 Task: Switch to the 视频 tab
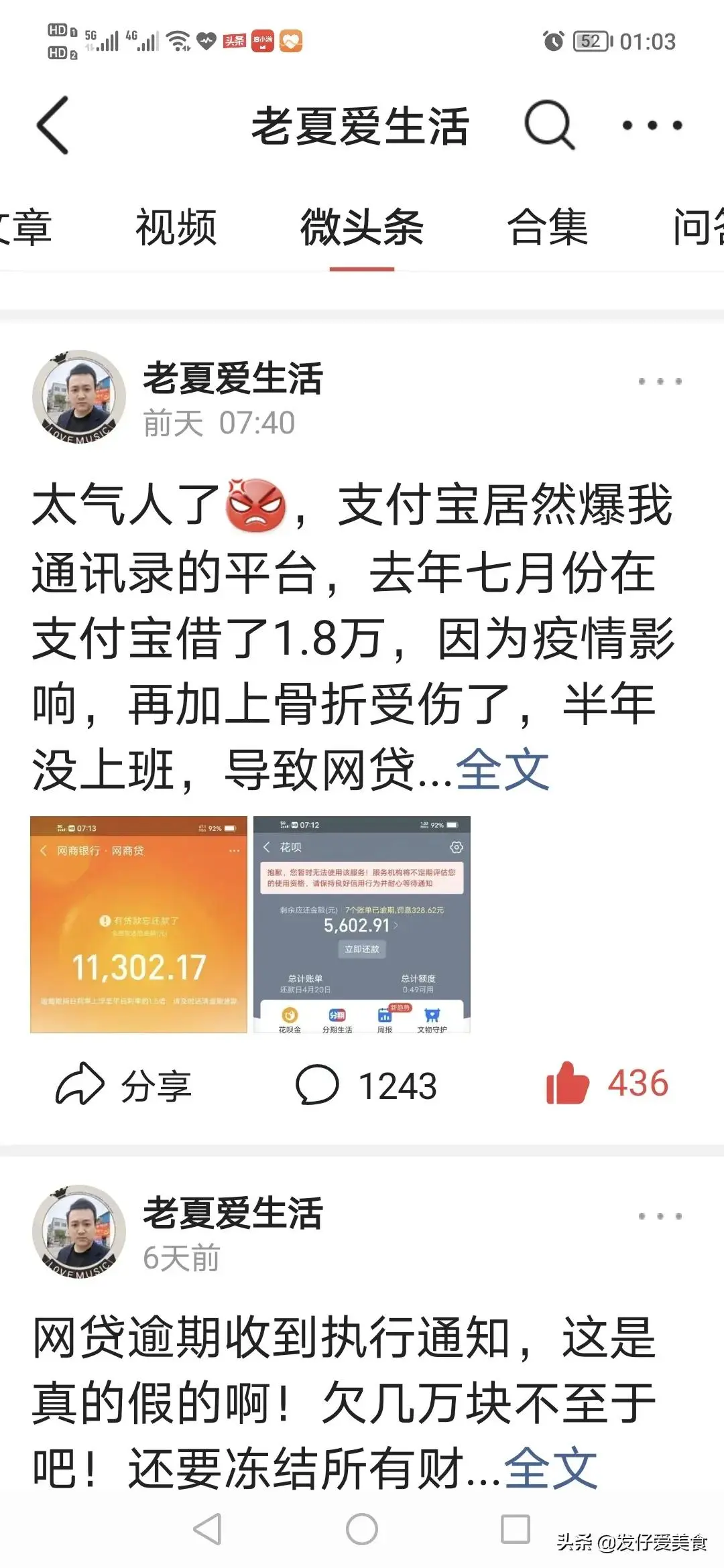tap(176, 228)
